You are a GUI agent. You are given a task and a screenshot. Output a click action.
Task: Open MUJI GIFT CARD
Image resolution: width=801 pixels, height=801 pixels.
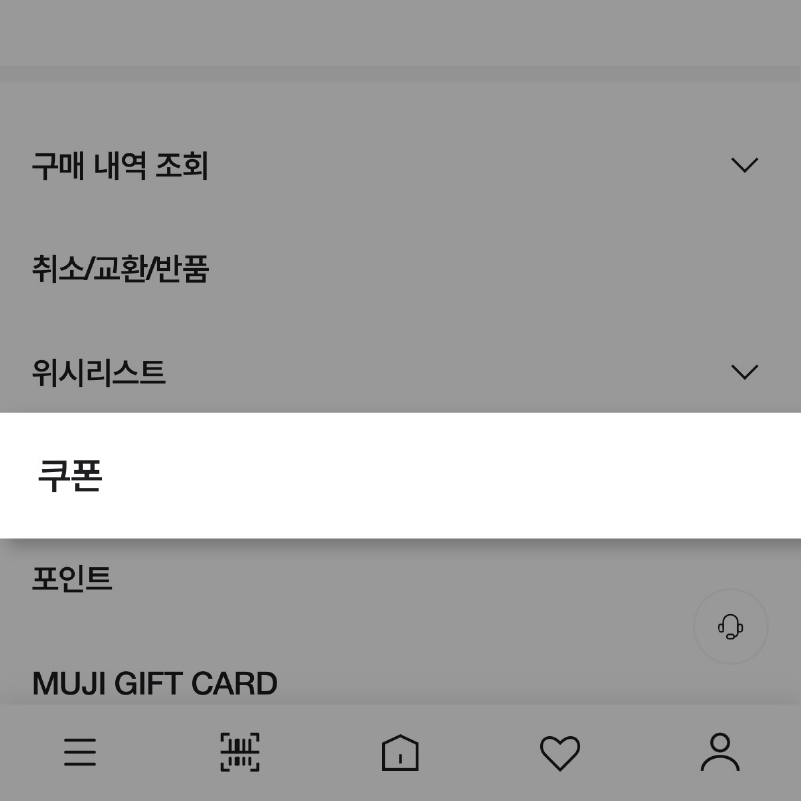coord(155,684)
